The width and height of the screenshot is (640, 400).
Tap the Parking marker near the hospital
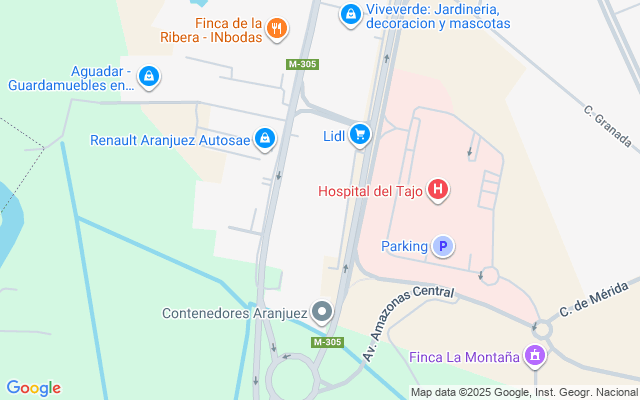443,246
